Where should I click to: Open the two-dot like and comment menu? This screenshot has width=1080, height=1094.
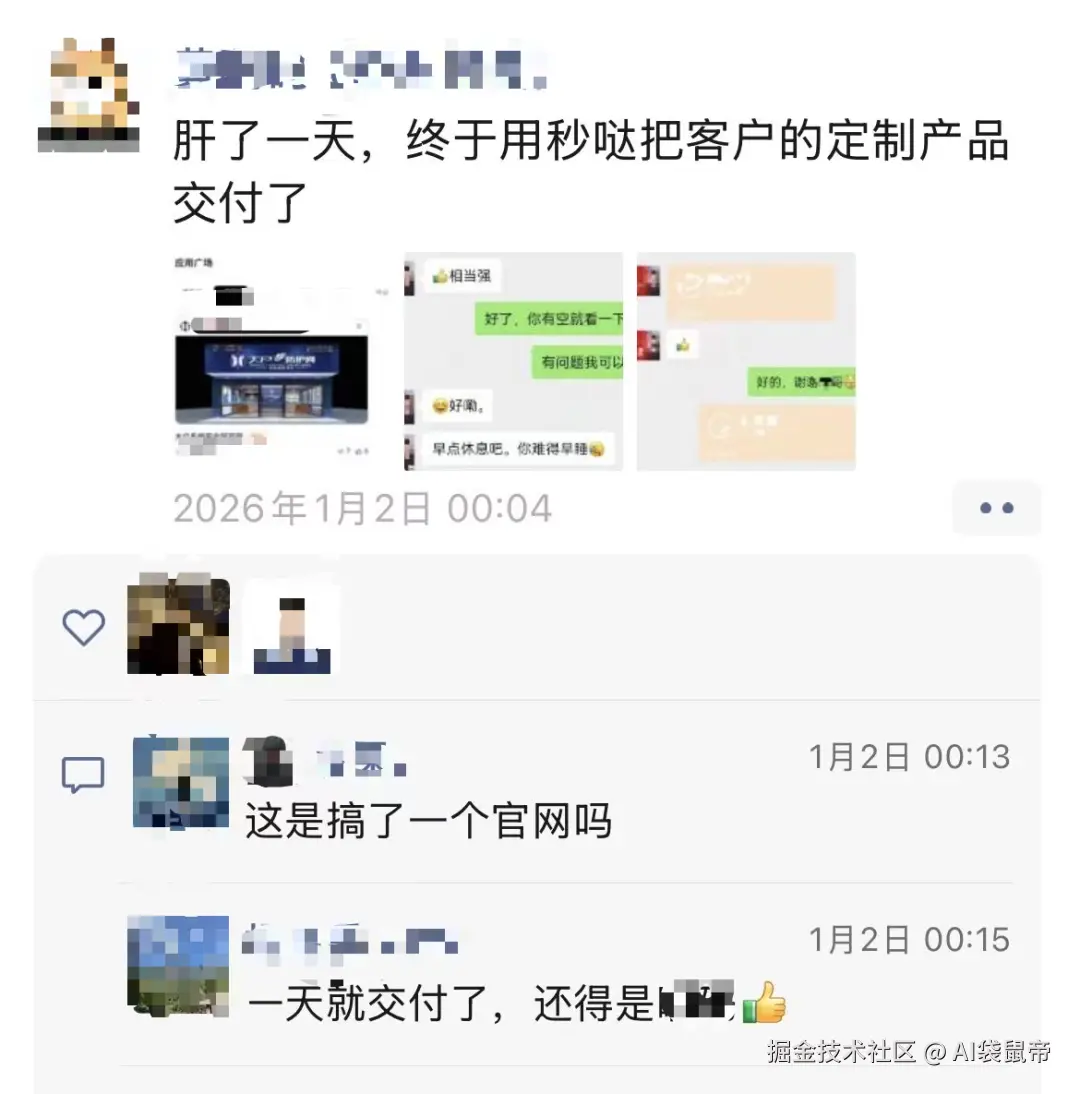point(996,508)
